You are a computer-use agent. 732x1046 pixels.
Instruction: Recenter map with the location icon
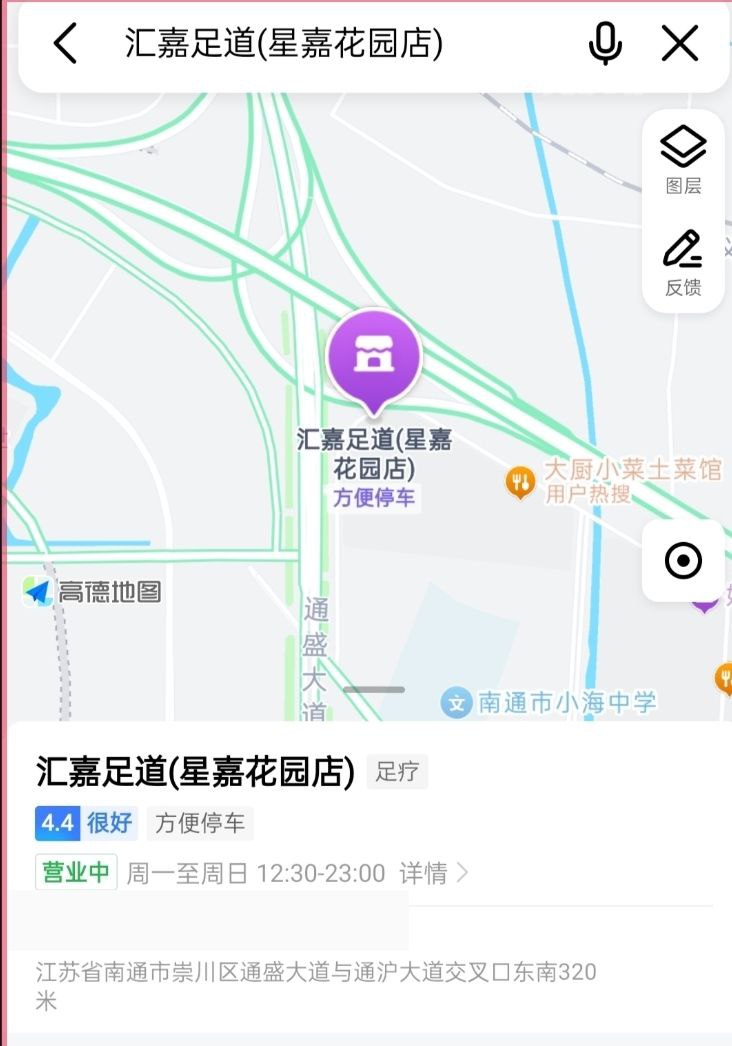click(682, 560)
